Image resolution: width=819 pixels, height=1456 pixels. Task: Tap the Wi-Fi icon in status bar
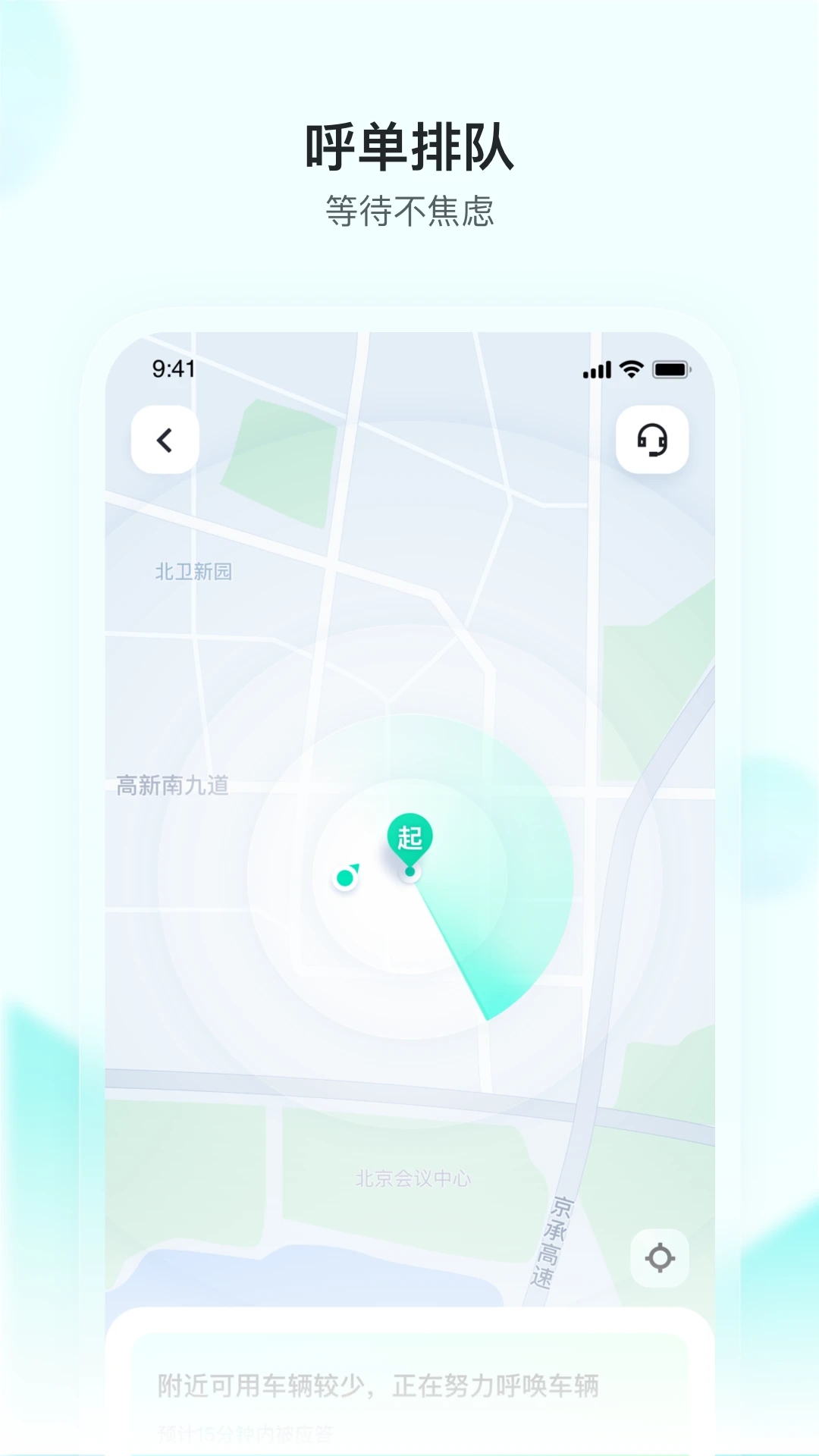point(633,369)
